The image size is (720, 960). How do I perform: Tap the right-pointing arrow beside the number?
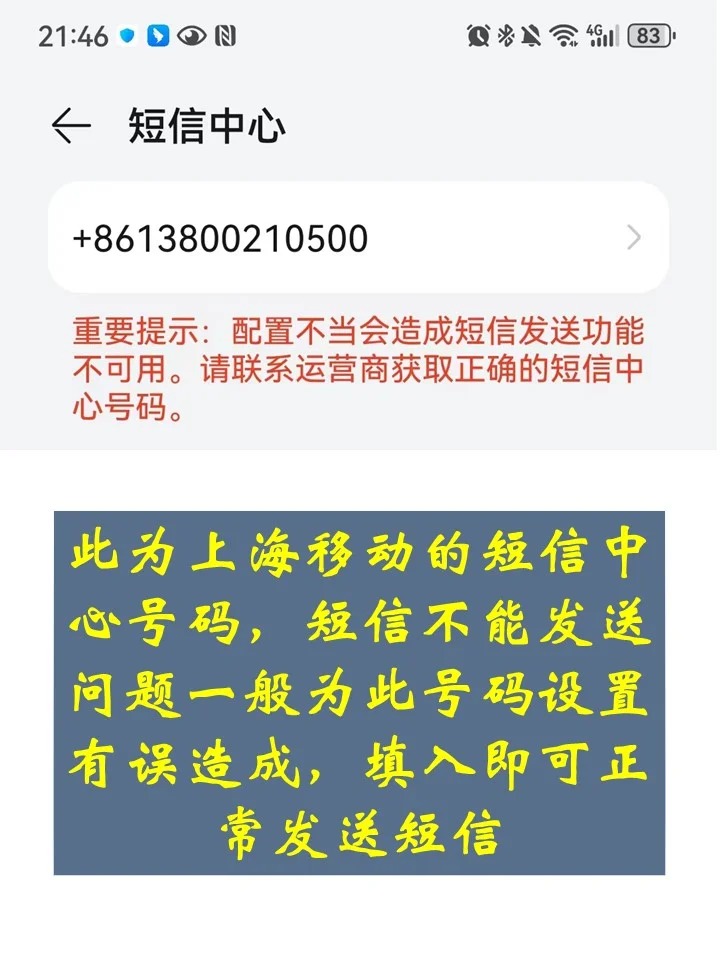[633, 238]
